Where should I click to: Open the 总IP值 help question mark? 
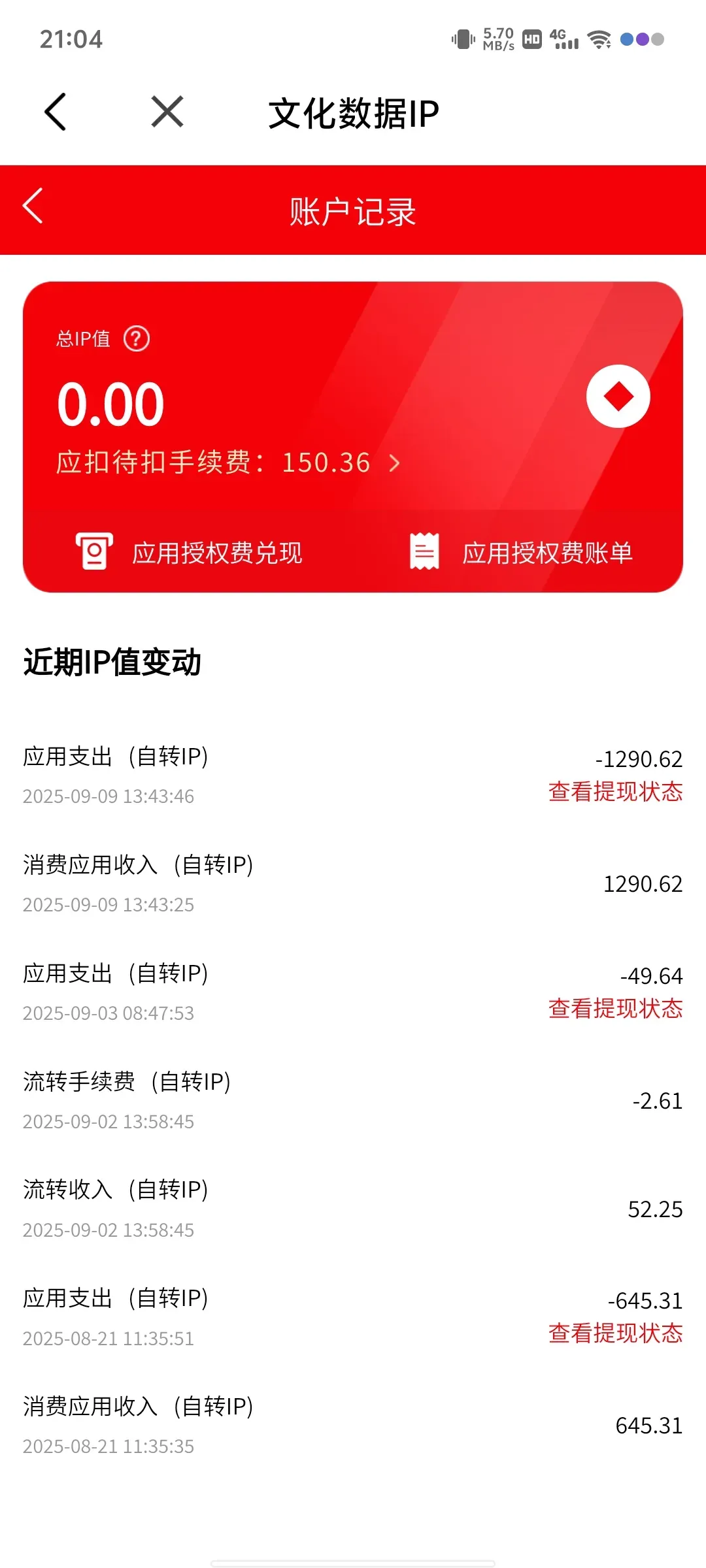click(x=137, y=338)
